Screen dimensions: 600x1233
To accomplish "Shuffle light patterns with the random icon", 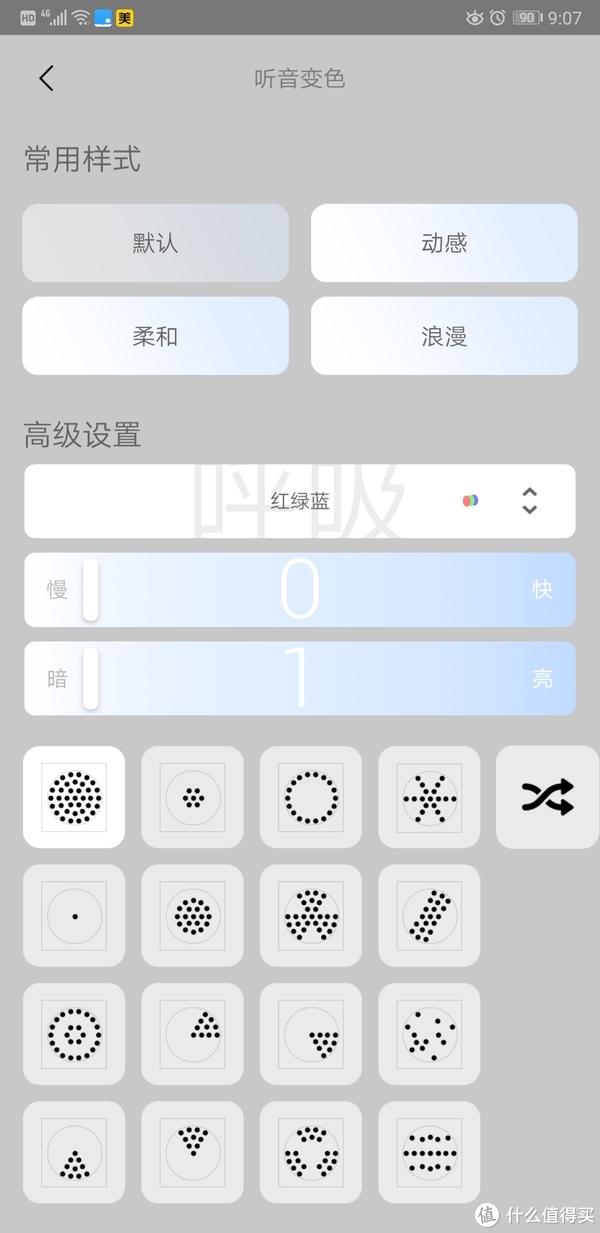I will 547,797.
